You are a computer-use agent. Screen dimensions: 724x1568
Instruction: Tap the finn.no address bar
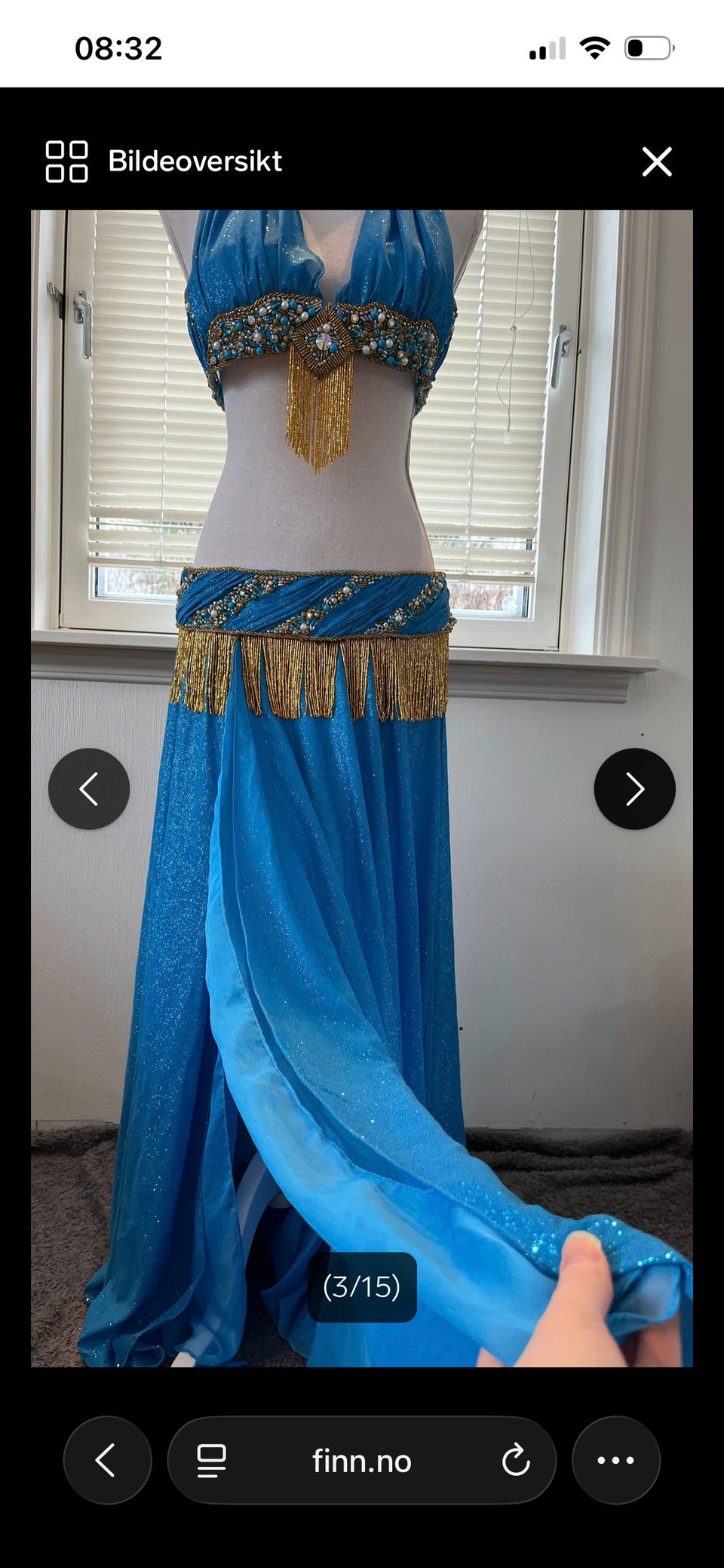point(361,1460)
